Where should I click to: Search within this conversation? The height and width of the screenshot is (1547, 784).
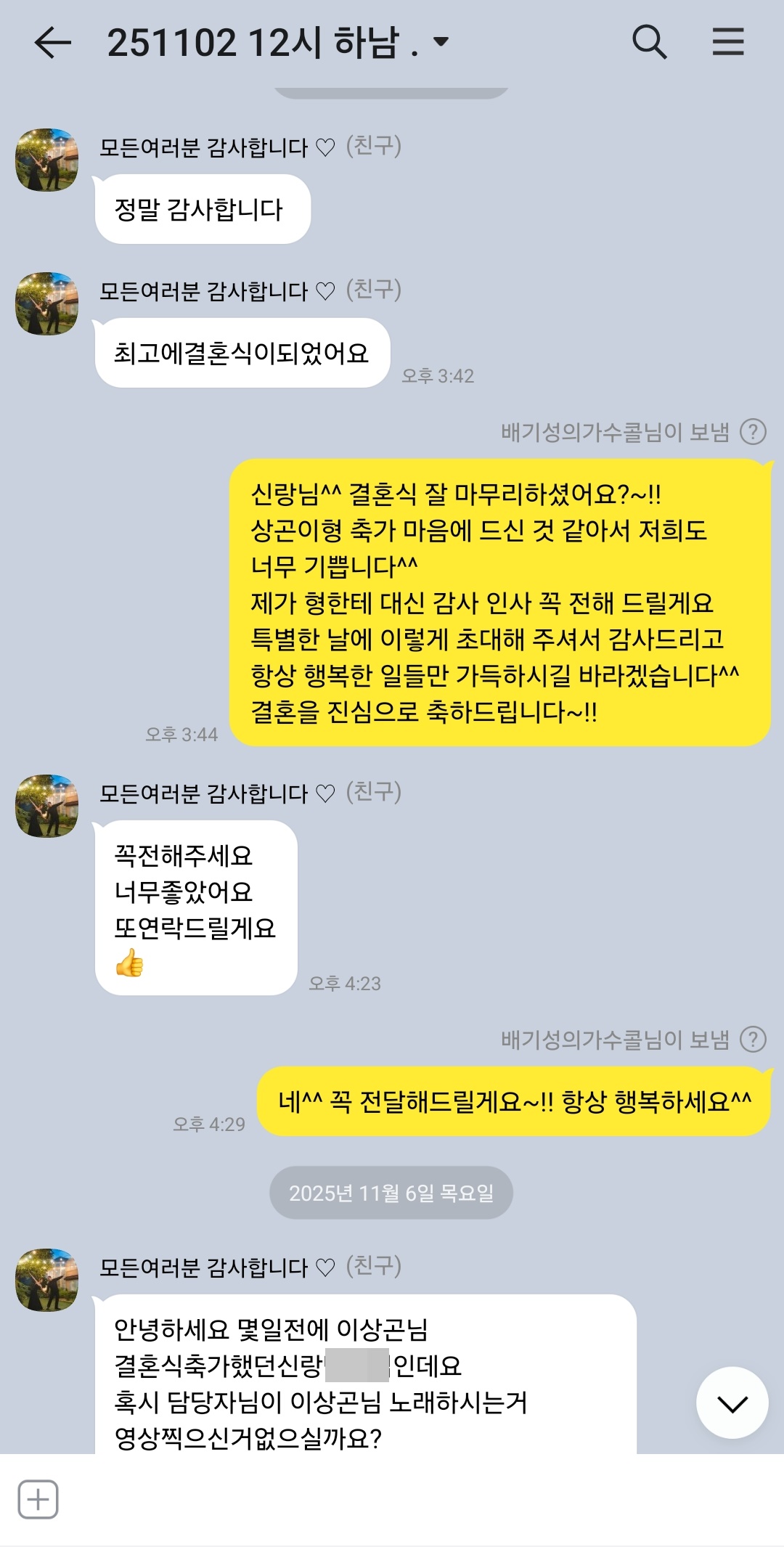(x=649, y=42)
